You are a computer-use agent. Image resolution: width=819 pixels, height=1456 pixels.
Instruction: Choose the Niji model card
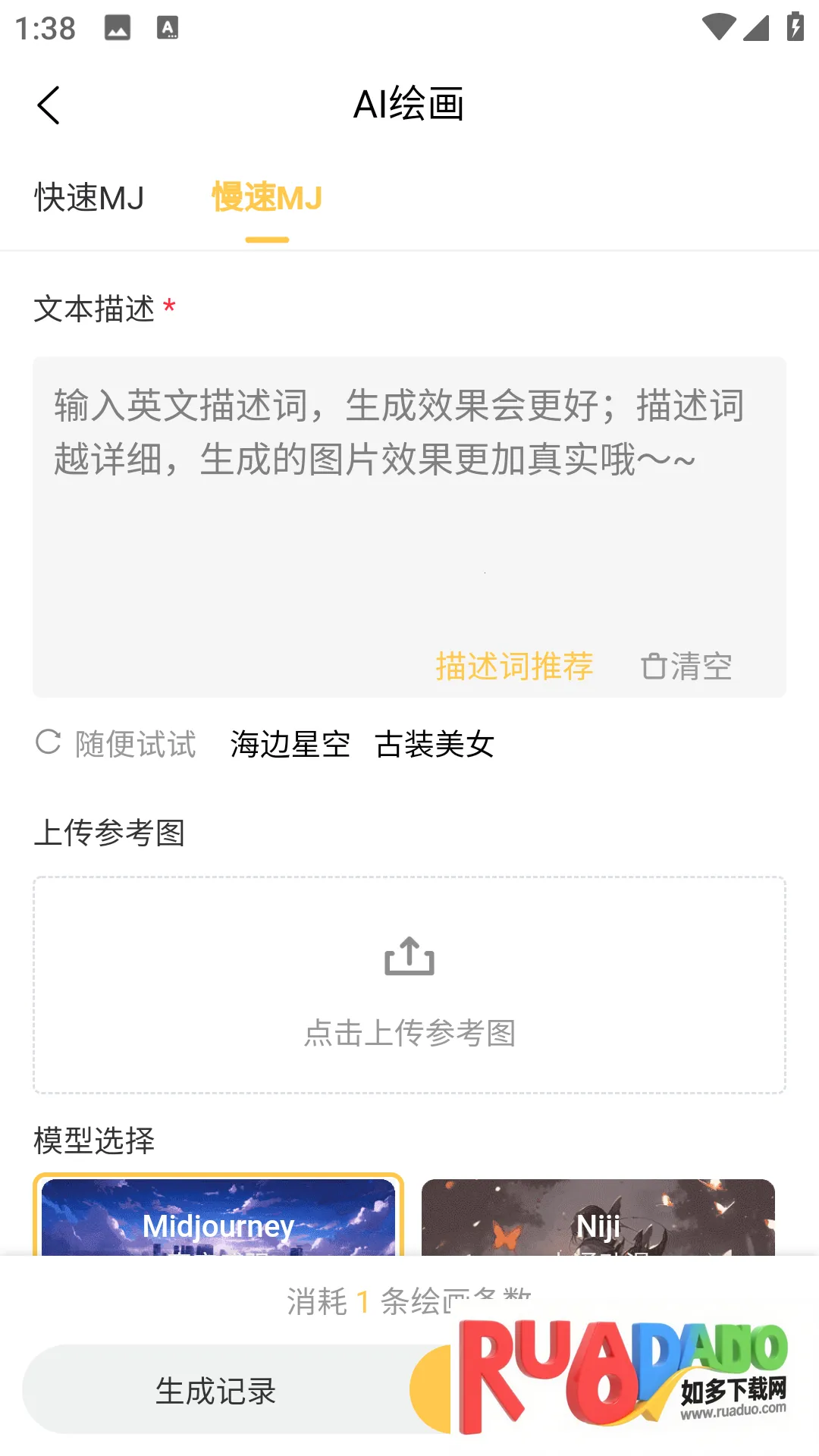598,1218
